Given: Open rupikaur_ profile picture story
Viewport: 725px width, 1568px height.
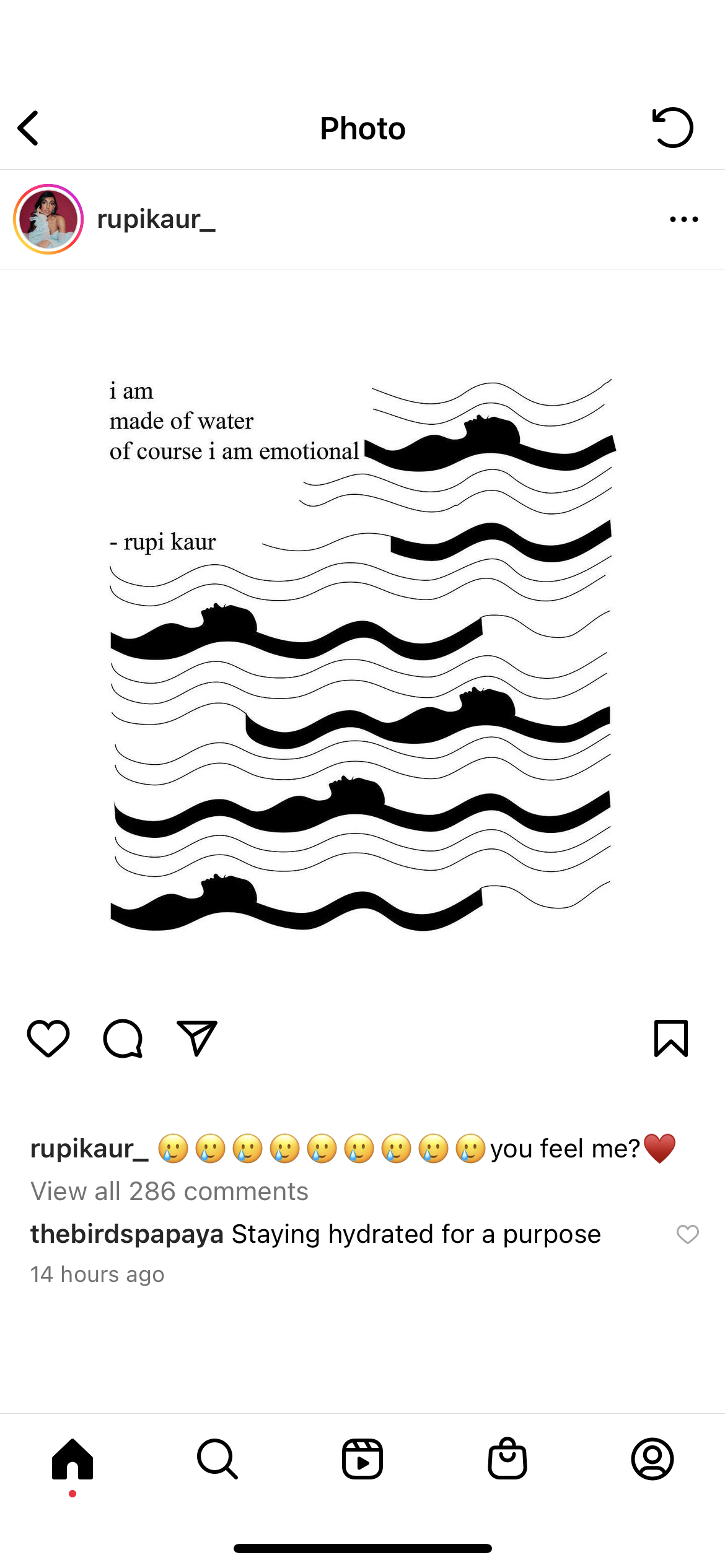Looking at the screenshot, I should tap(48, 219).
